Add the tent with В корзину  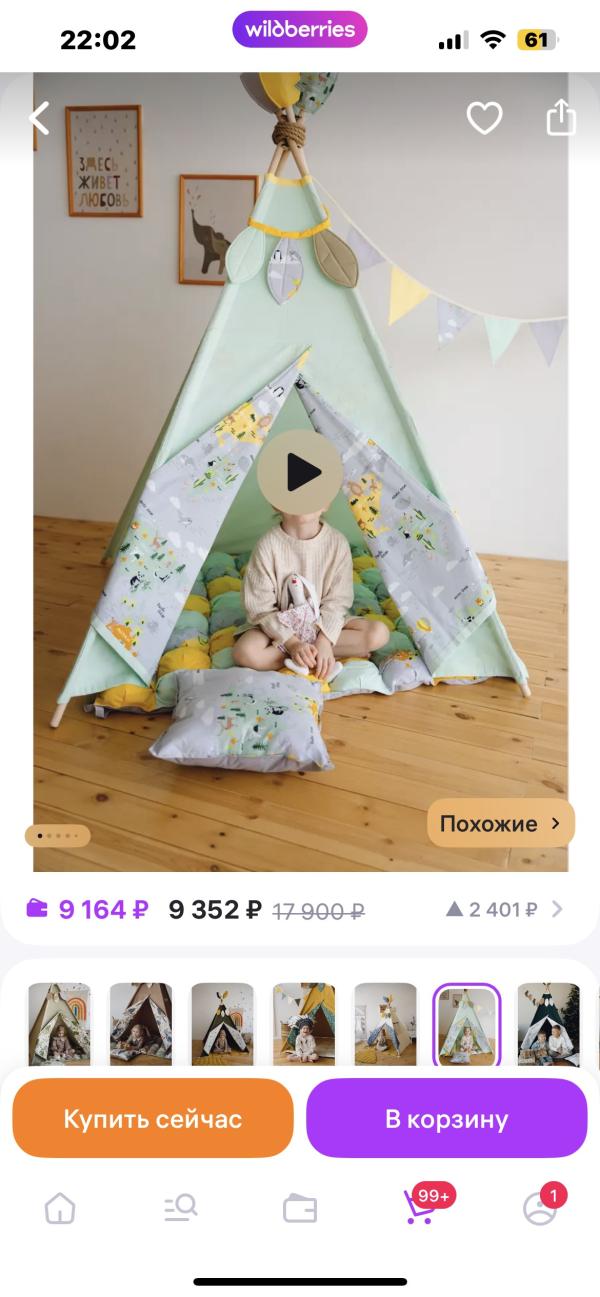[x=446, y=1118]
